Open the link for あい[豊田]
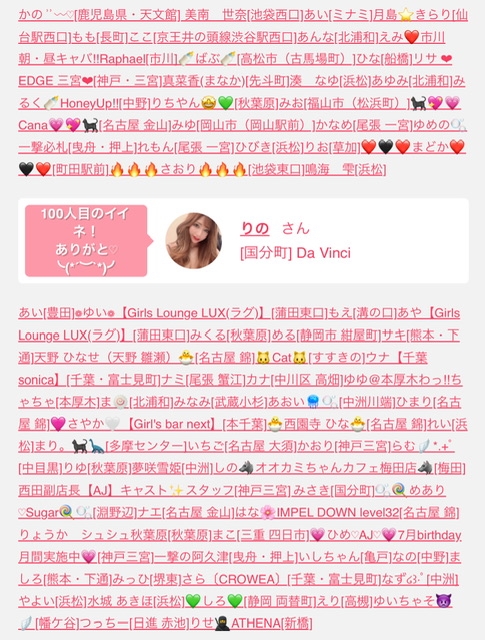 tap(46, 313)
